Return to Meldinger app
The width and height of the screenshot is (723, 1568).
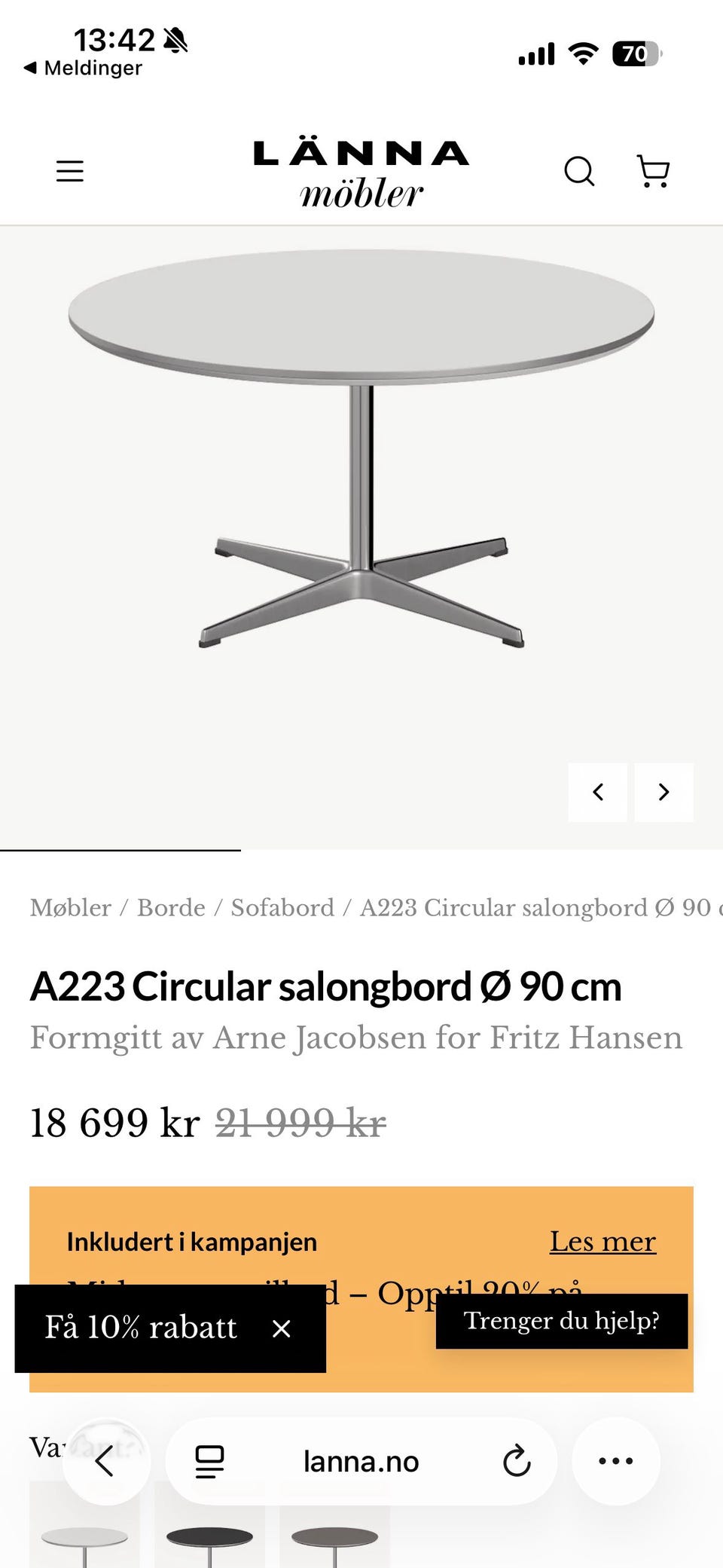83,68
